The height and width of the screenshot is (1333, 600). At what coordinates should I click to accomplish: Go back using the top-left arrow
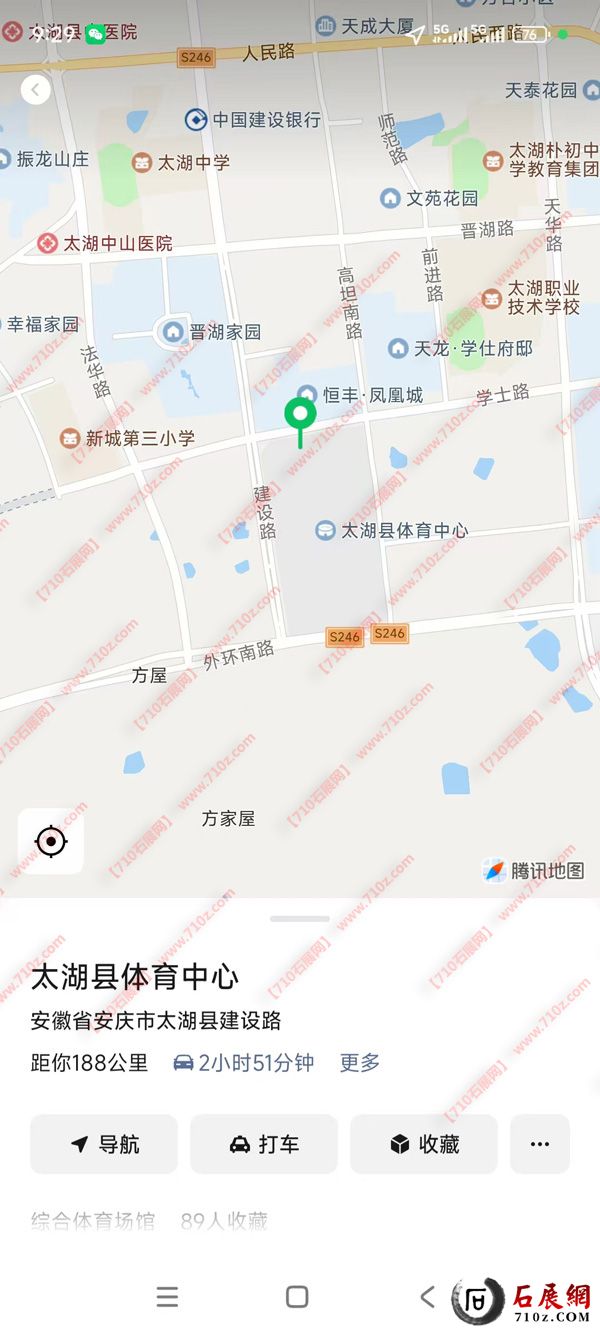pos(36,90)
